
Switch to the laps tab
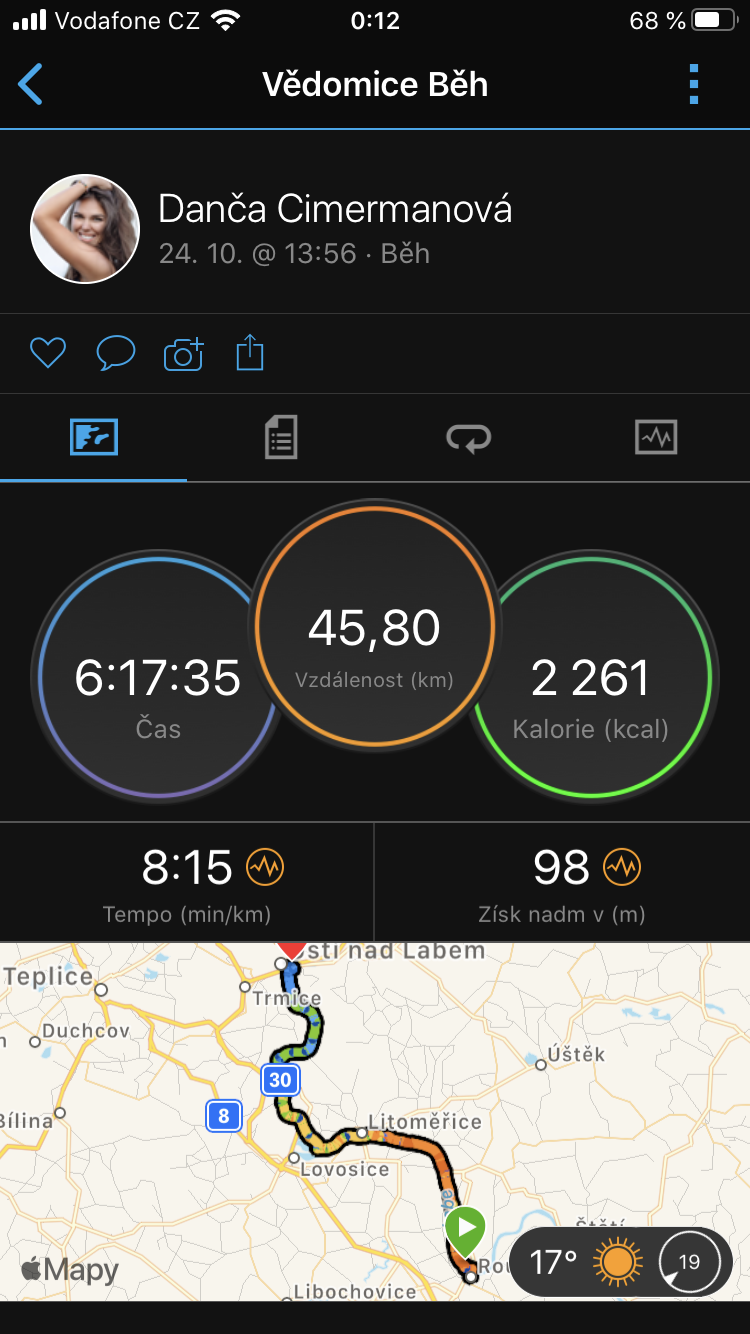(468, 438)
